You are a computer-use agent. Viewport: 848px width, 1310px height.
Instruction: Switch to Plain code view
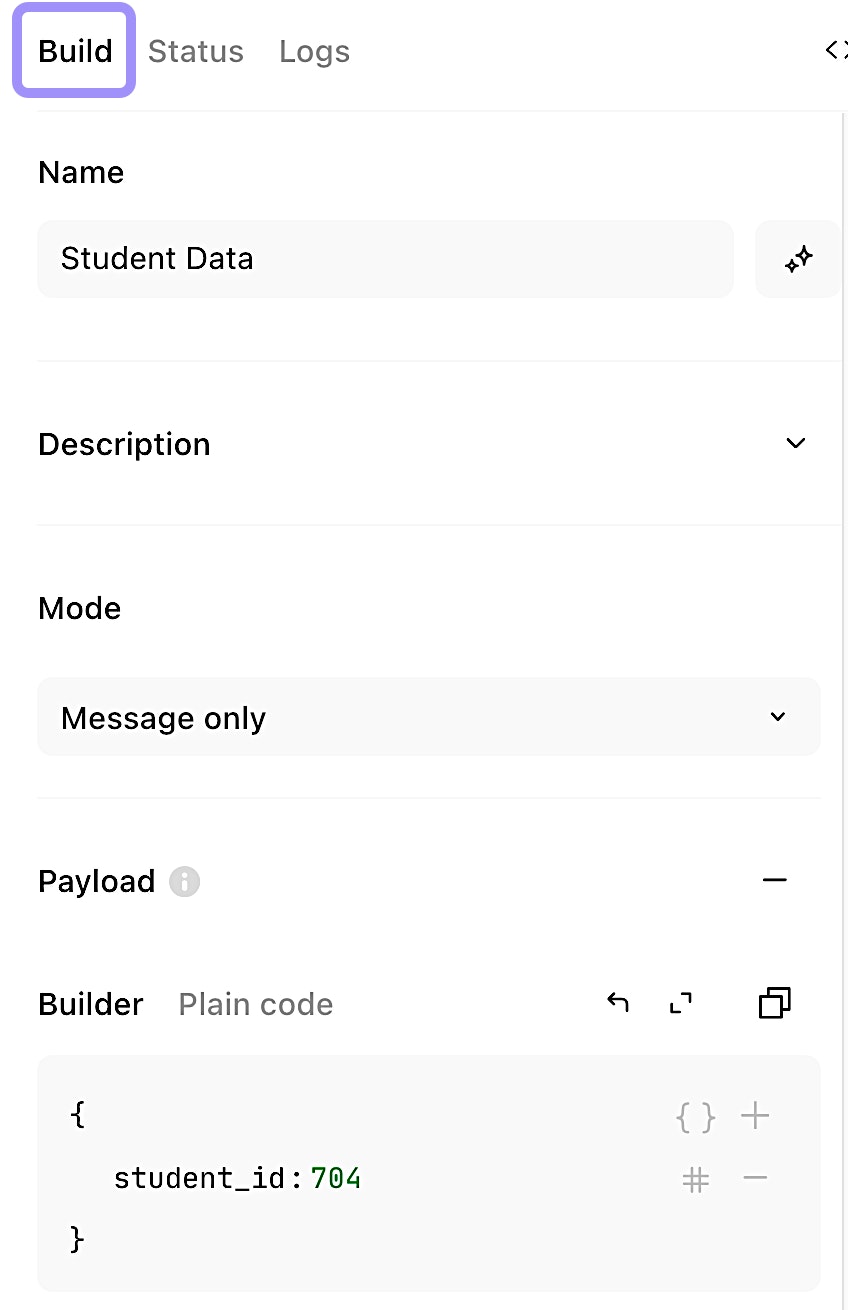click(x=255, y=1004)
